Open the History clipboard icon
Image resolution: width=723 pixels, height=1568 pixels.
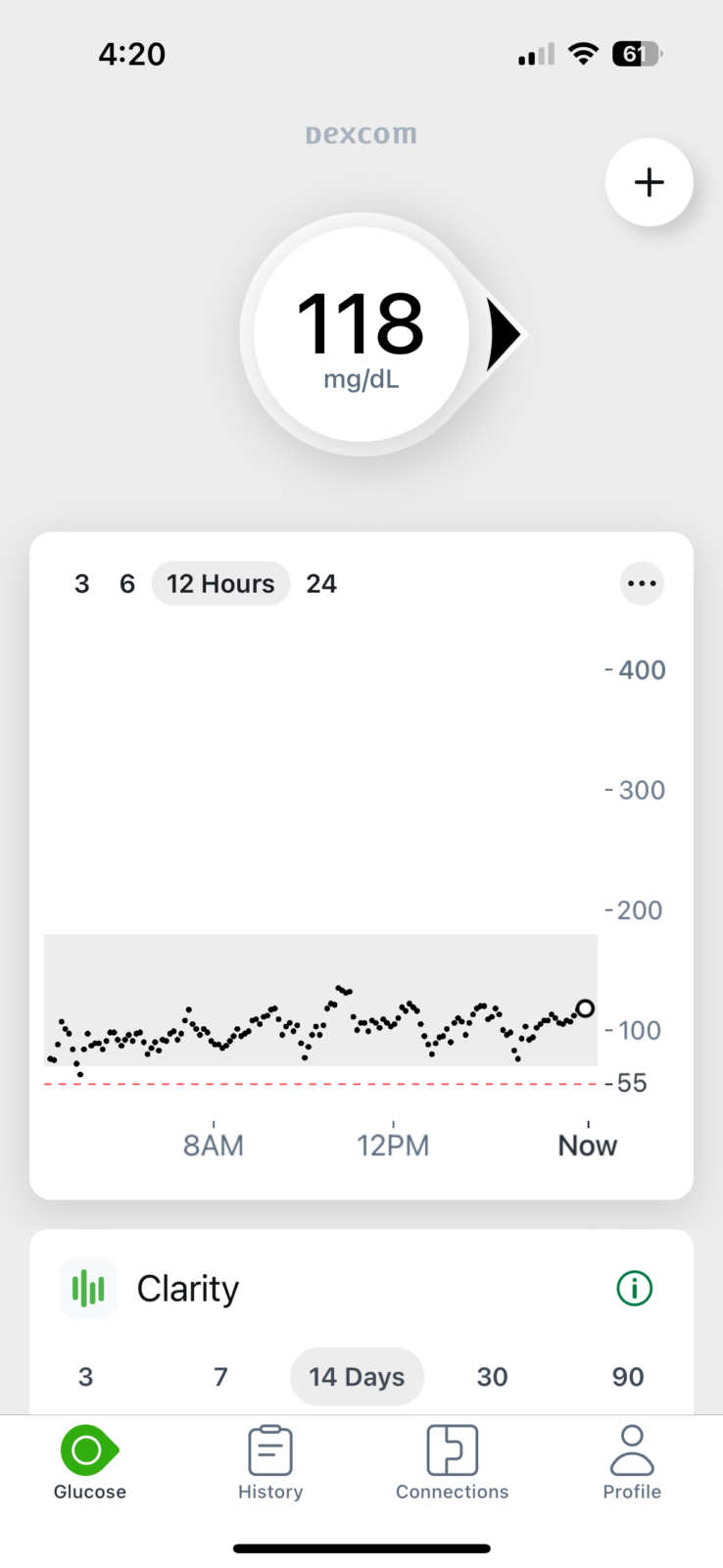[x=270, y=1448]
